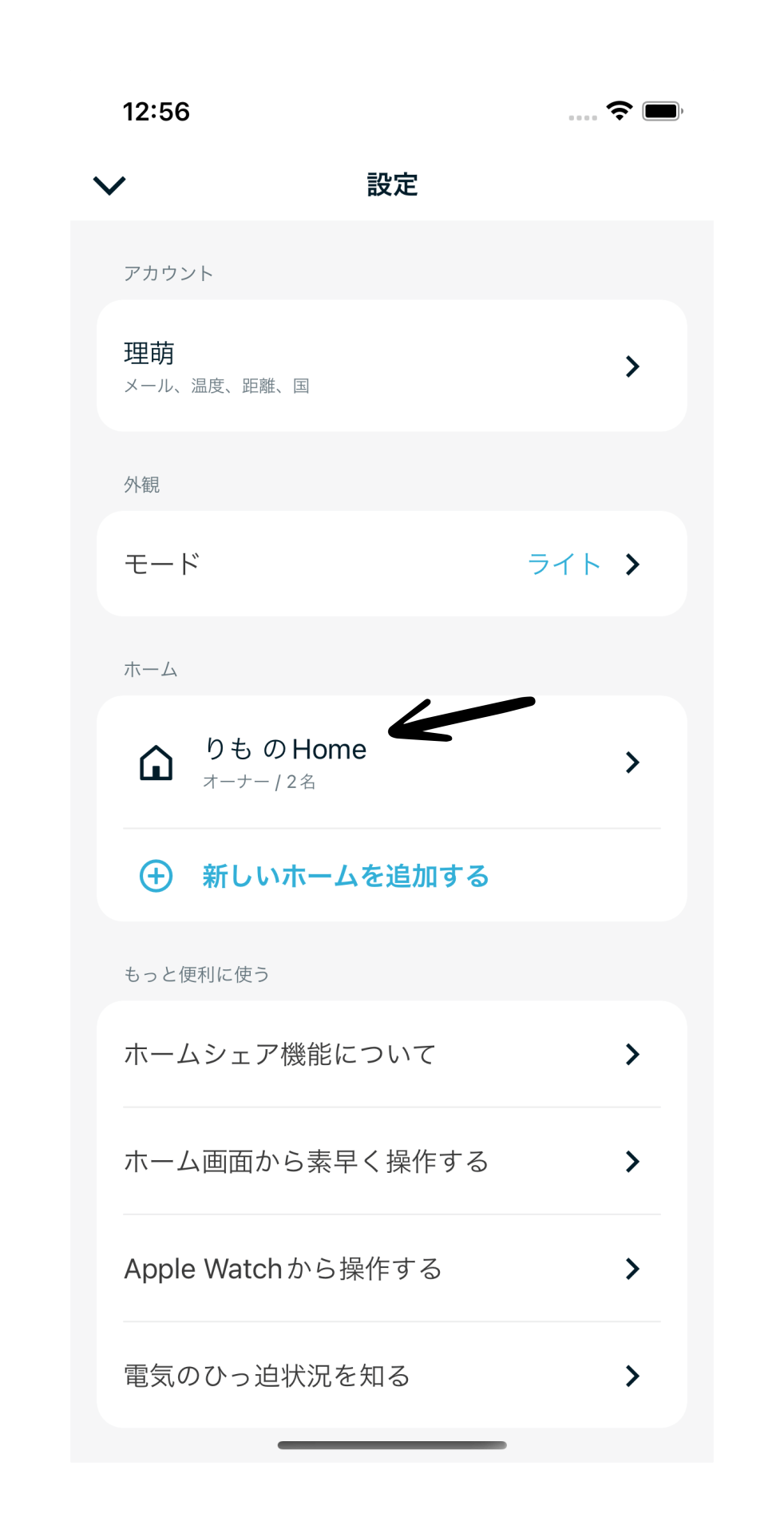
Task: Open Apple Watchから操作する
Action: point(391,1268)
